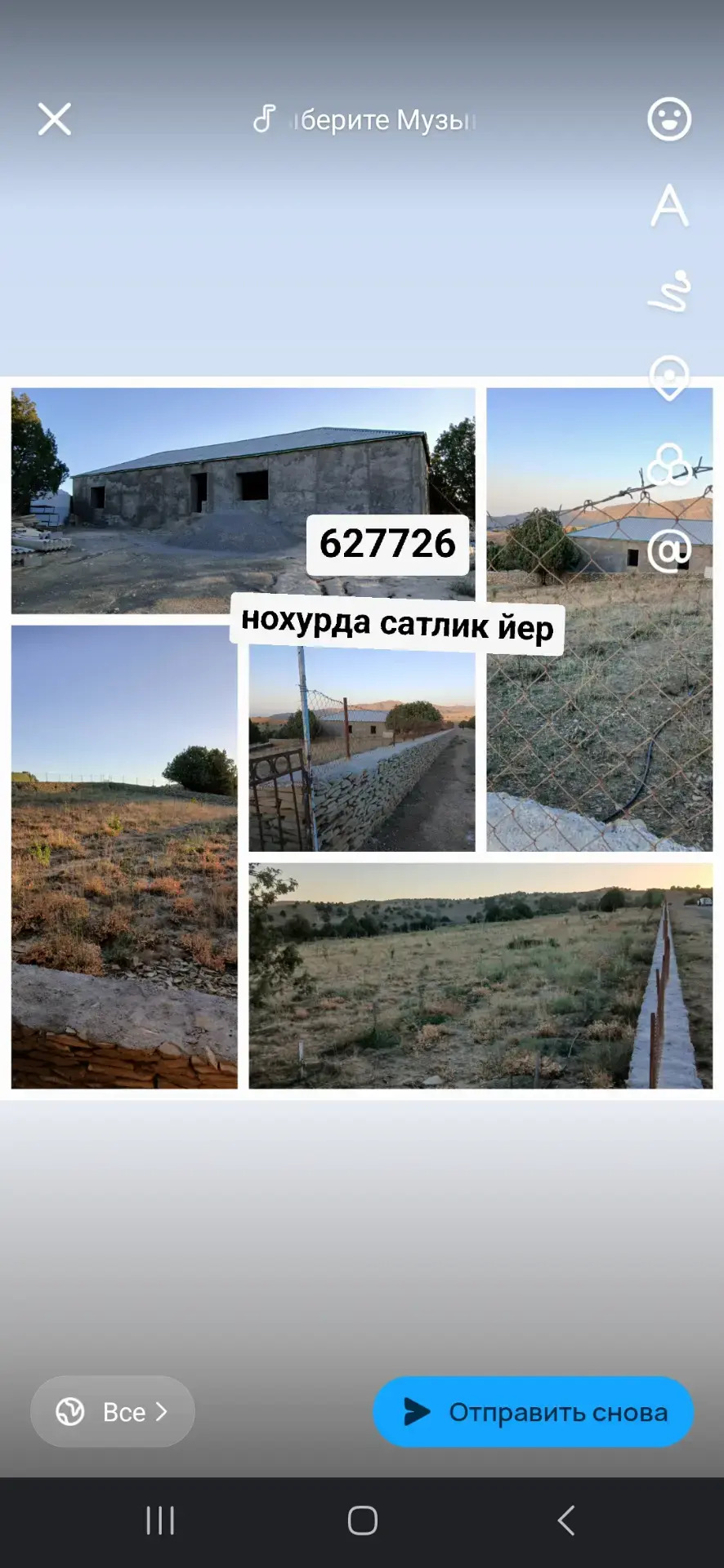
Task: Add text with the A tool
Action: tap(669, 205)
